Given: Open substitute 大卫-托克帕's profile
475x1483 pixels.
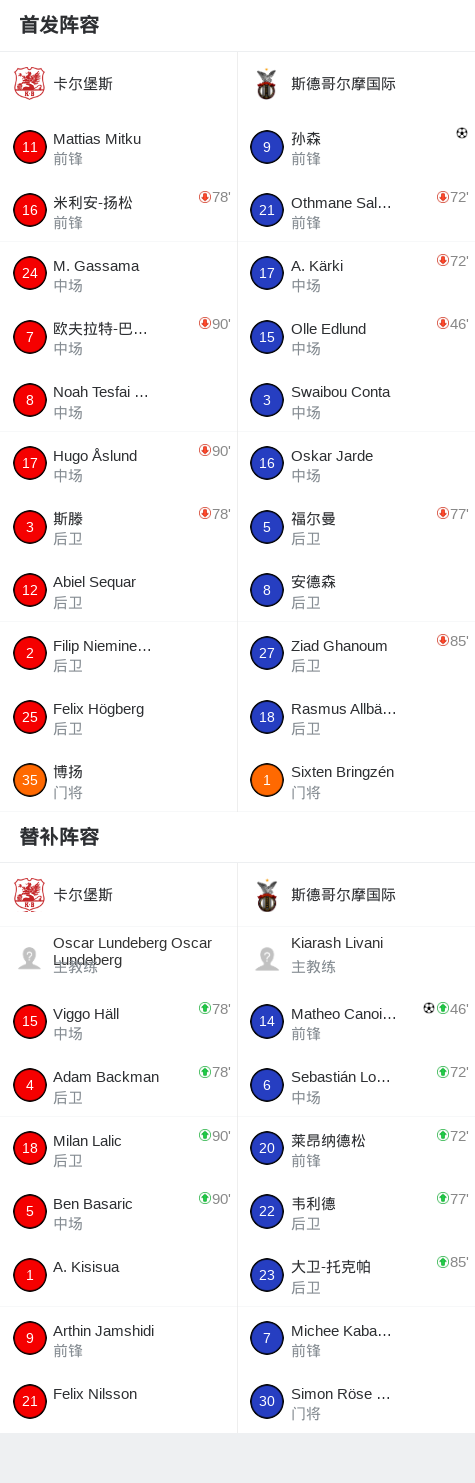Looking at the screenshot, I should (x=356, y=1275).
